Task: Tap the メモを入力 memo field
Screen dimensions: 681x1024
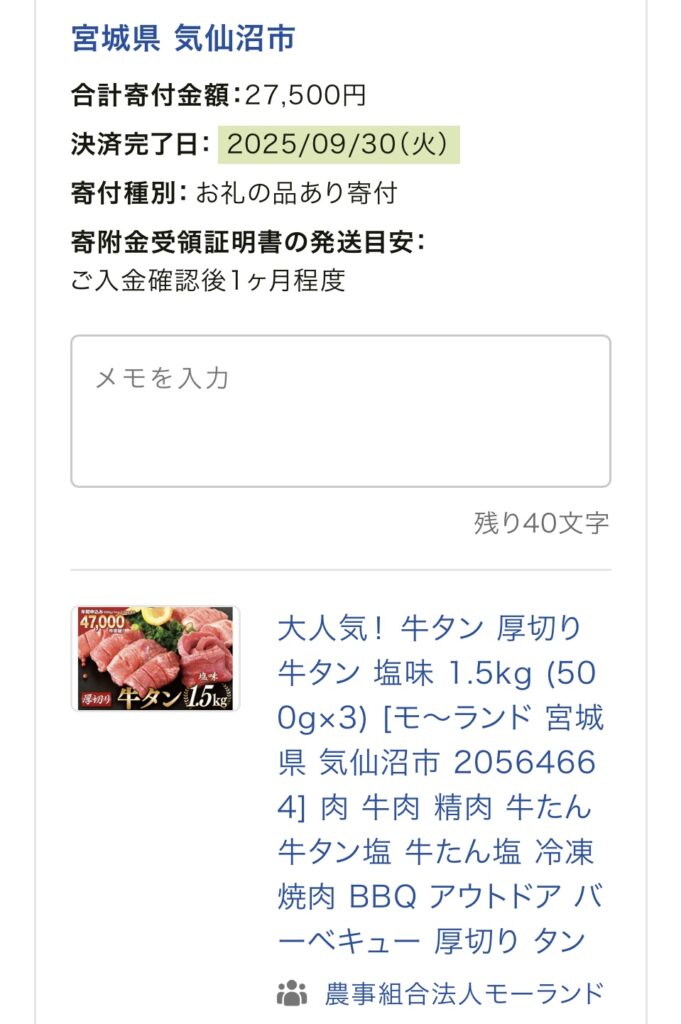Action: click(340, 411)
